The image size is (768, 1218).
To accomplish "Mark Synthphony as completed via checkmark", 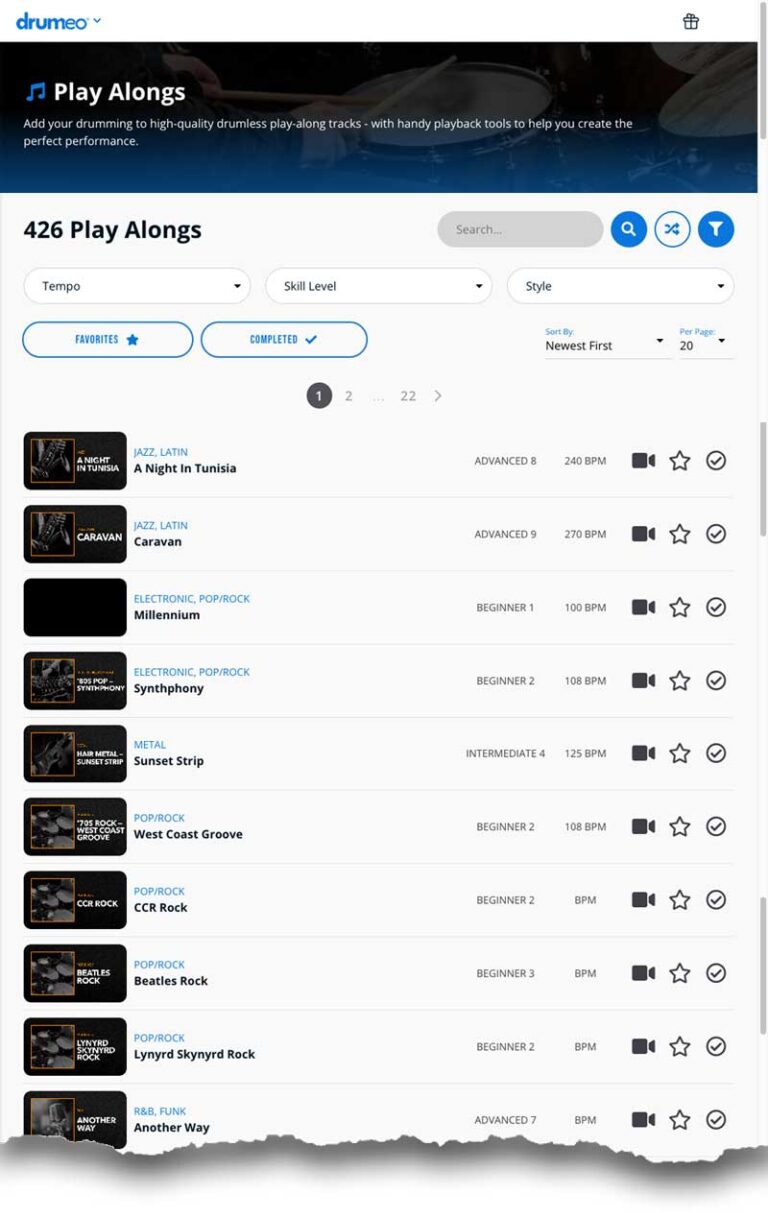I will click(717, 680).
